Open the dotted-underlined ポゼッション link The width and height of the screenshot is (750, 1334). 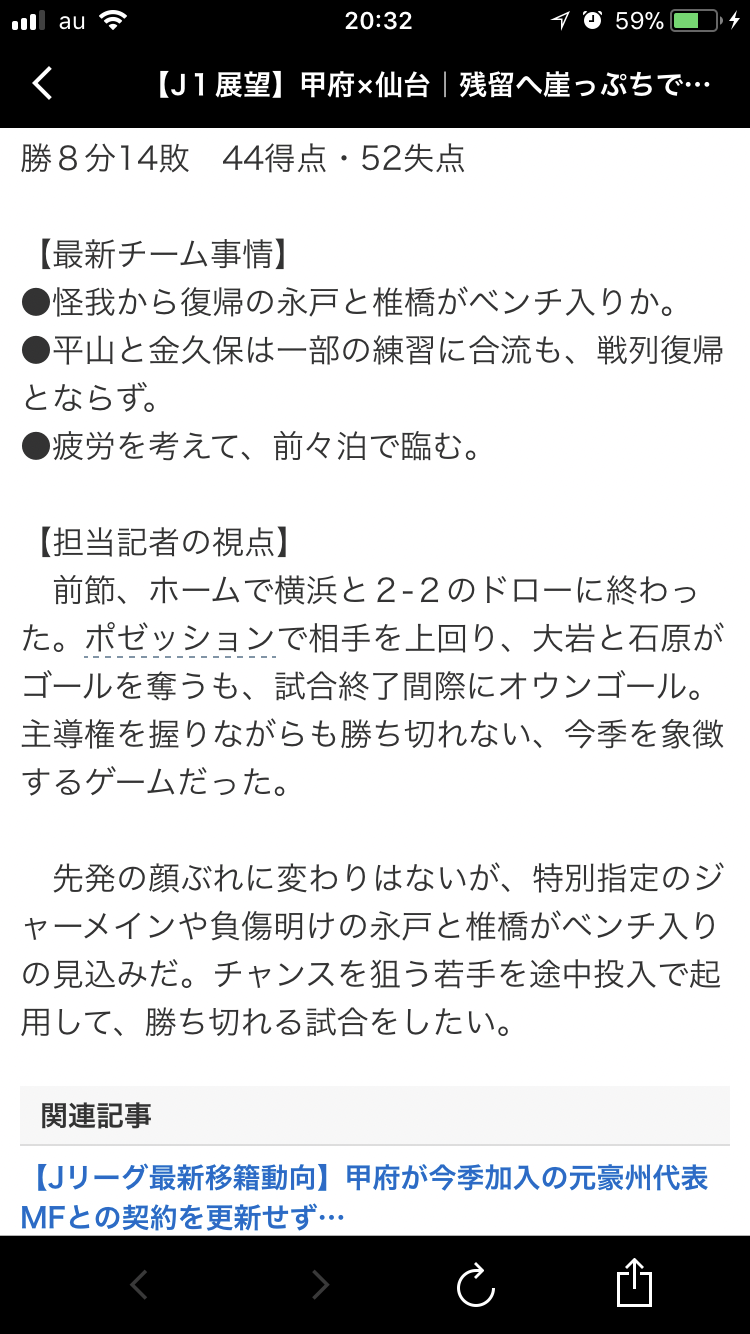pyautogui.click(x=179, y=637)
